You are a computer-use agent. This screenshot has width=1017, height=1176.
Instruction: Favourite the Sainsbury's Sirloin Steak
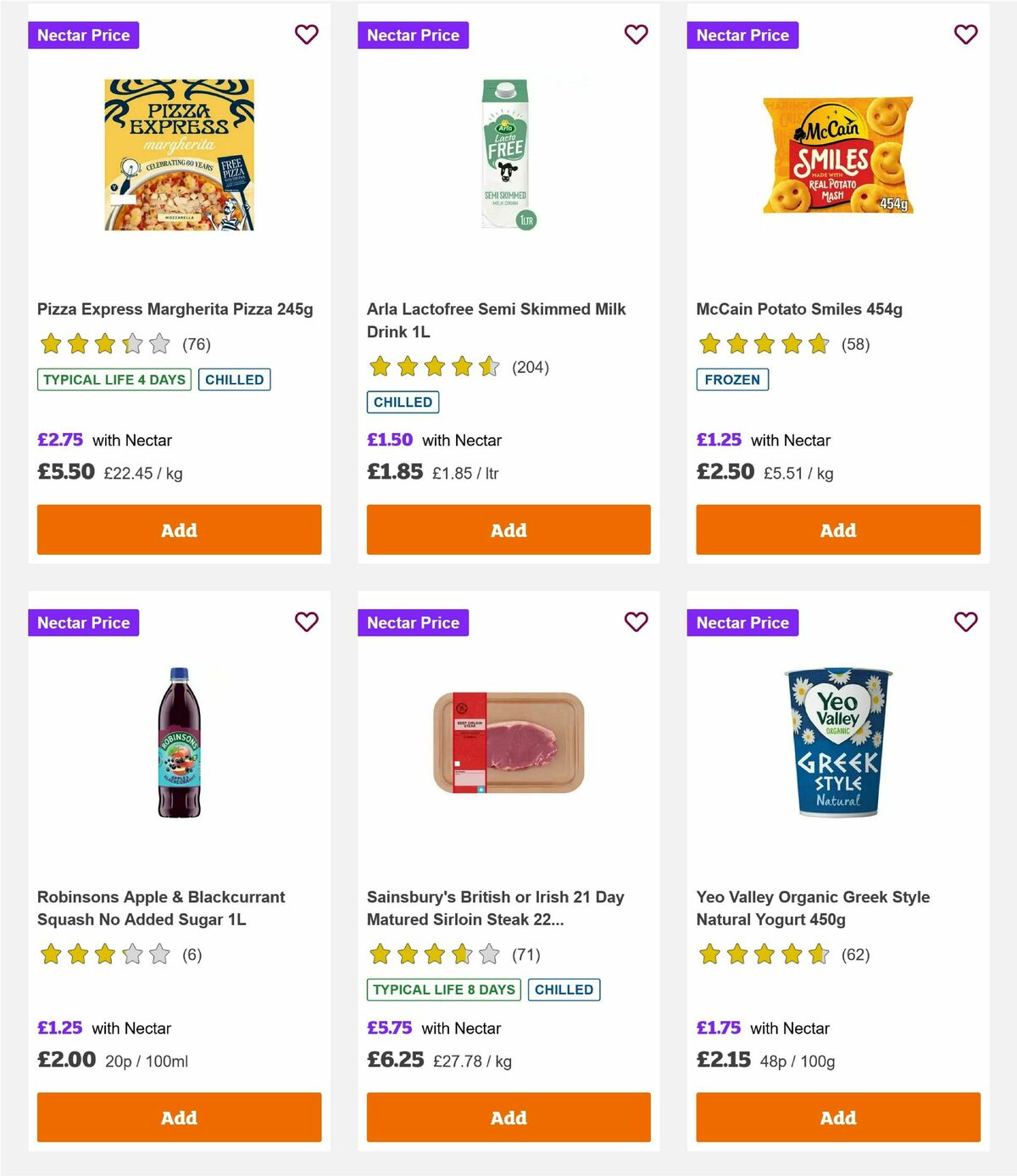(636, 622)
